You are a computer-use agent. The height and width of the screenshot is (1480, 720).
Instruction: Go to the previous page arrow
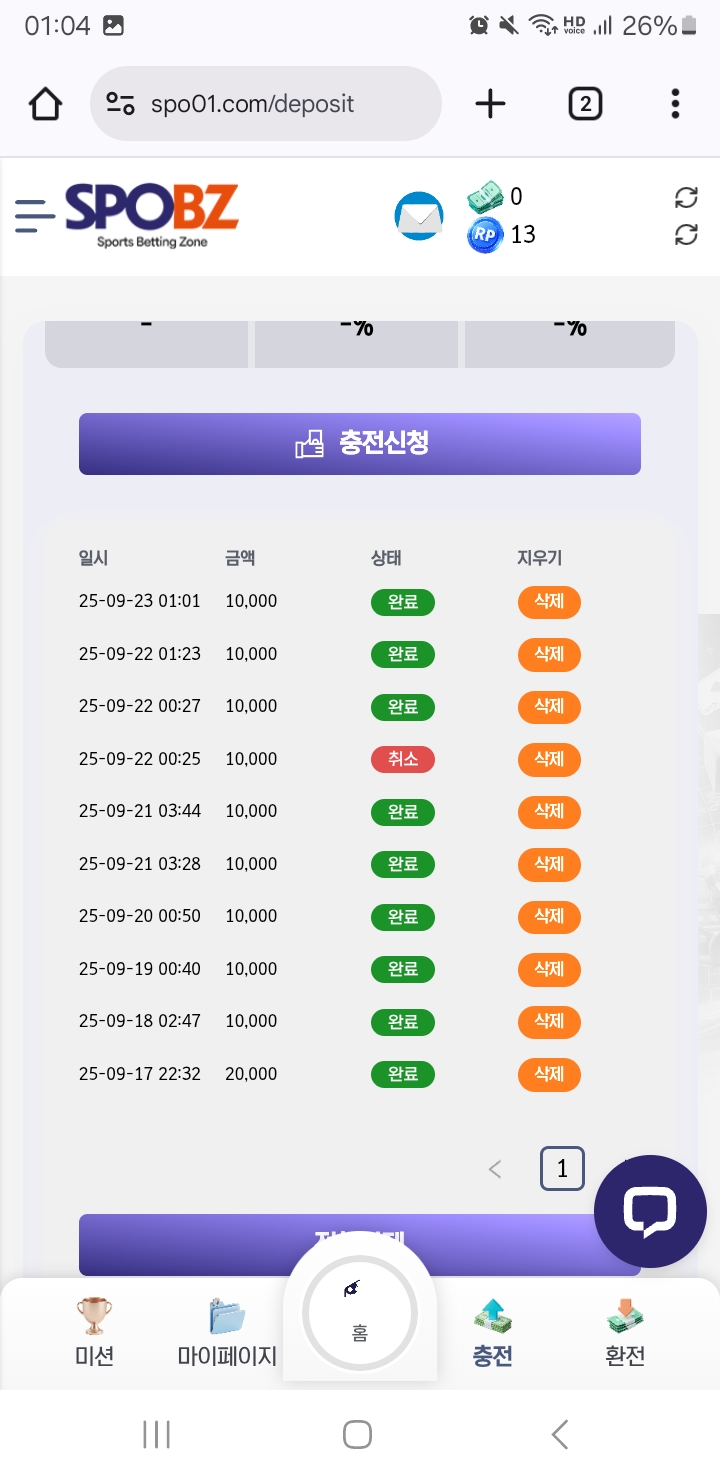(x=495, y=1169)
